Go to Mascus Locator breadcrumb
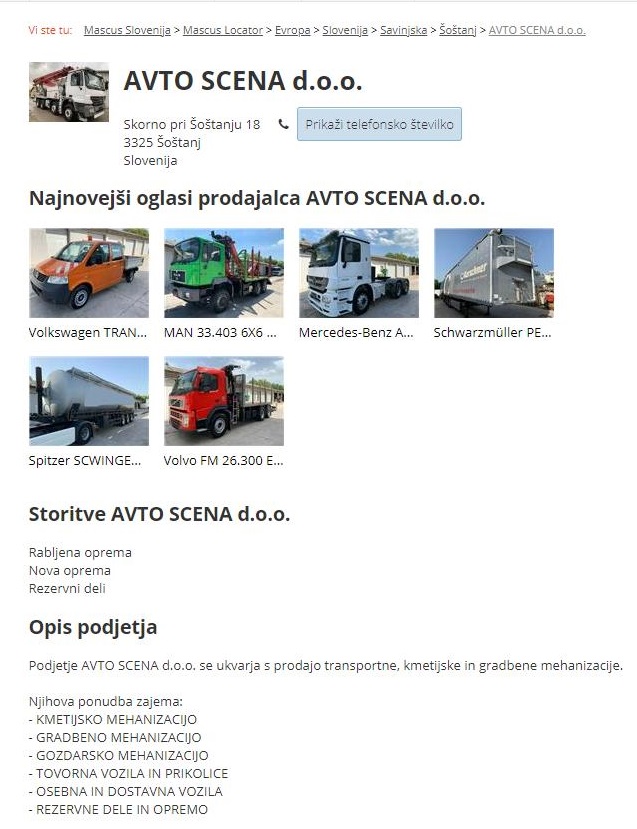637x829 pixels. (x=222, y=30)
